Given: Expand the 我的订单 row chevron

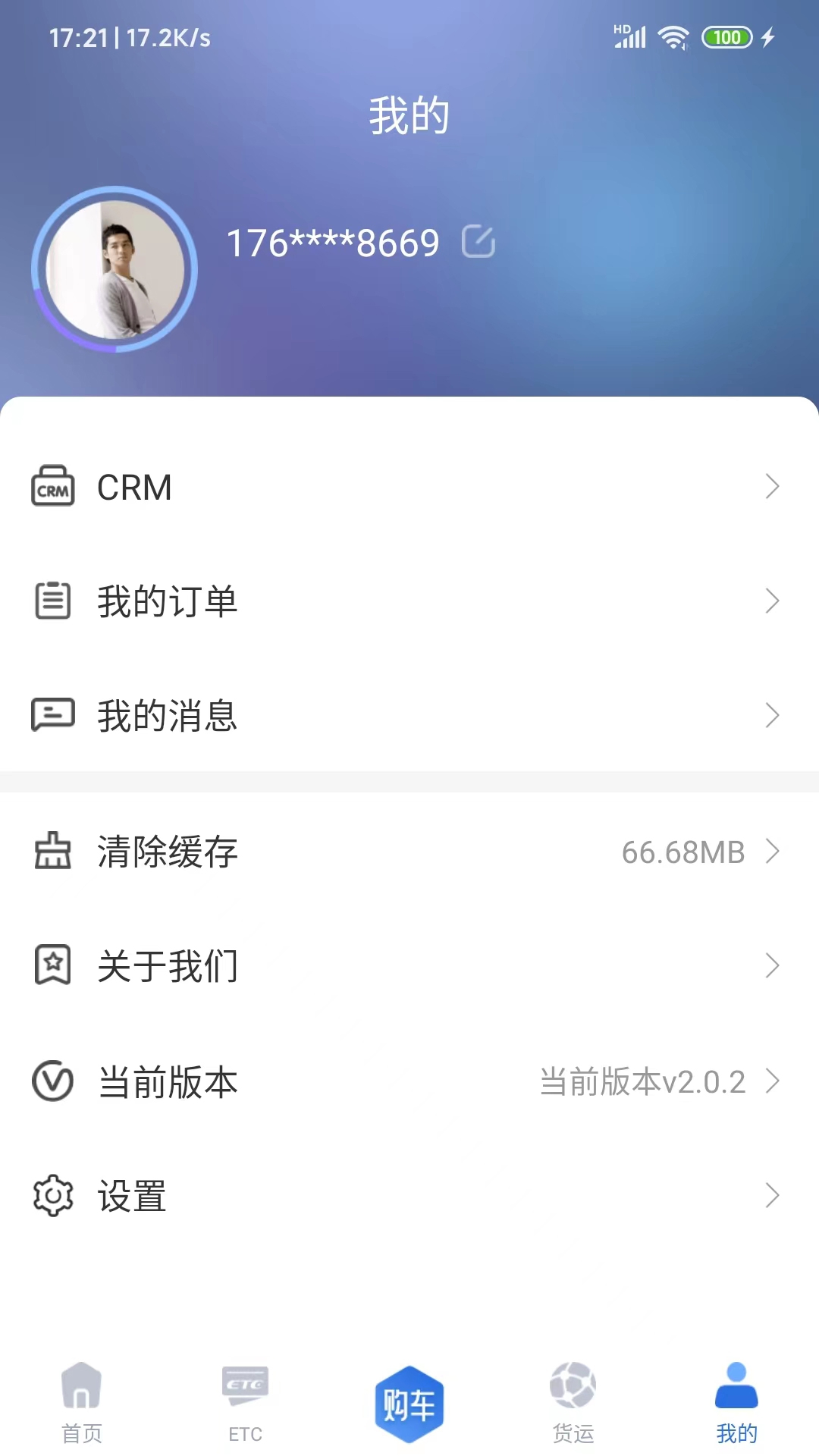Looking at the screenshot, I should (772, 601).
